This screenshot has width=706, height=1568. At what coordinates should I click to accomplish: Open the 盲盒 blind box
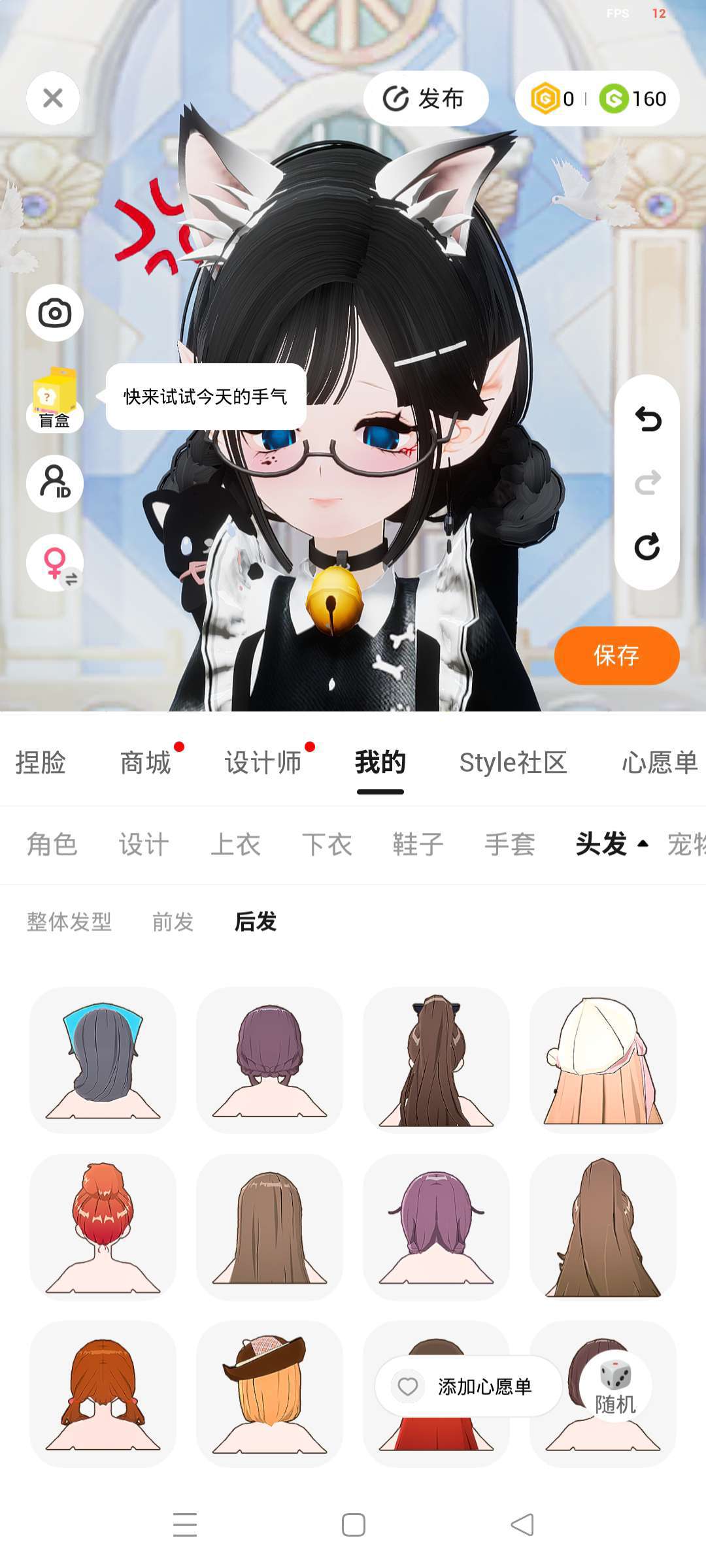tap(55, 400)
